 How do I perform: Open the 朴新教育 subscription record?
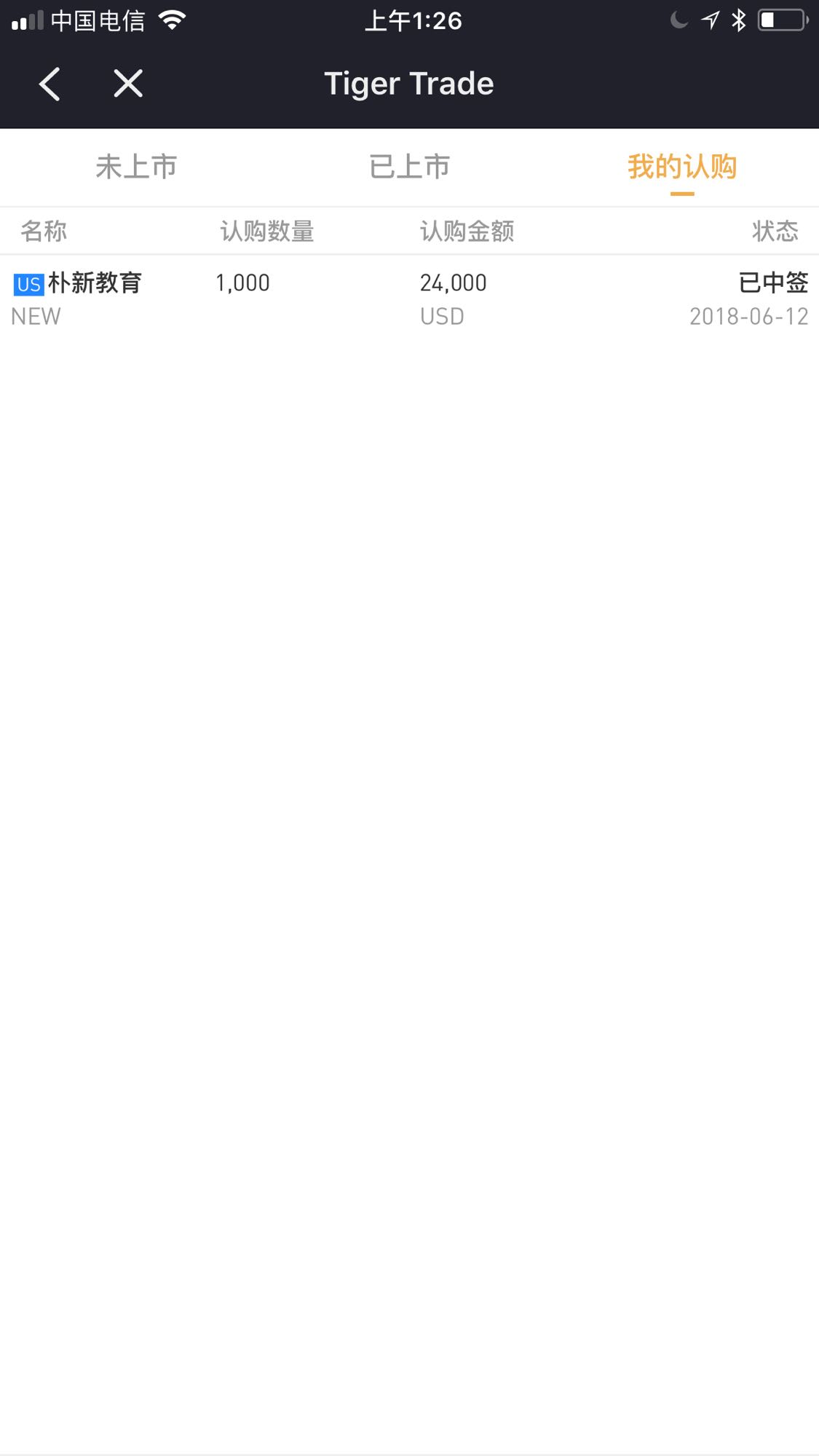409,299
